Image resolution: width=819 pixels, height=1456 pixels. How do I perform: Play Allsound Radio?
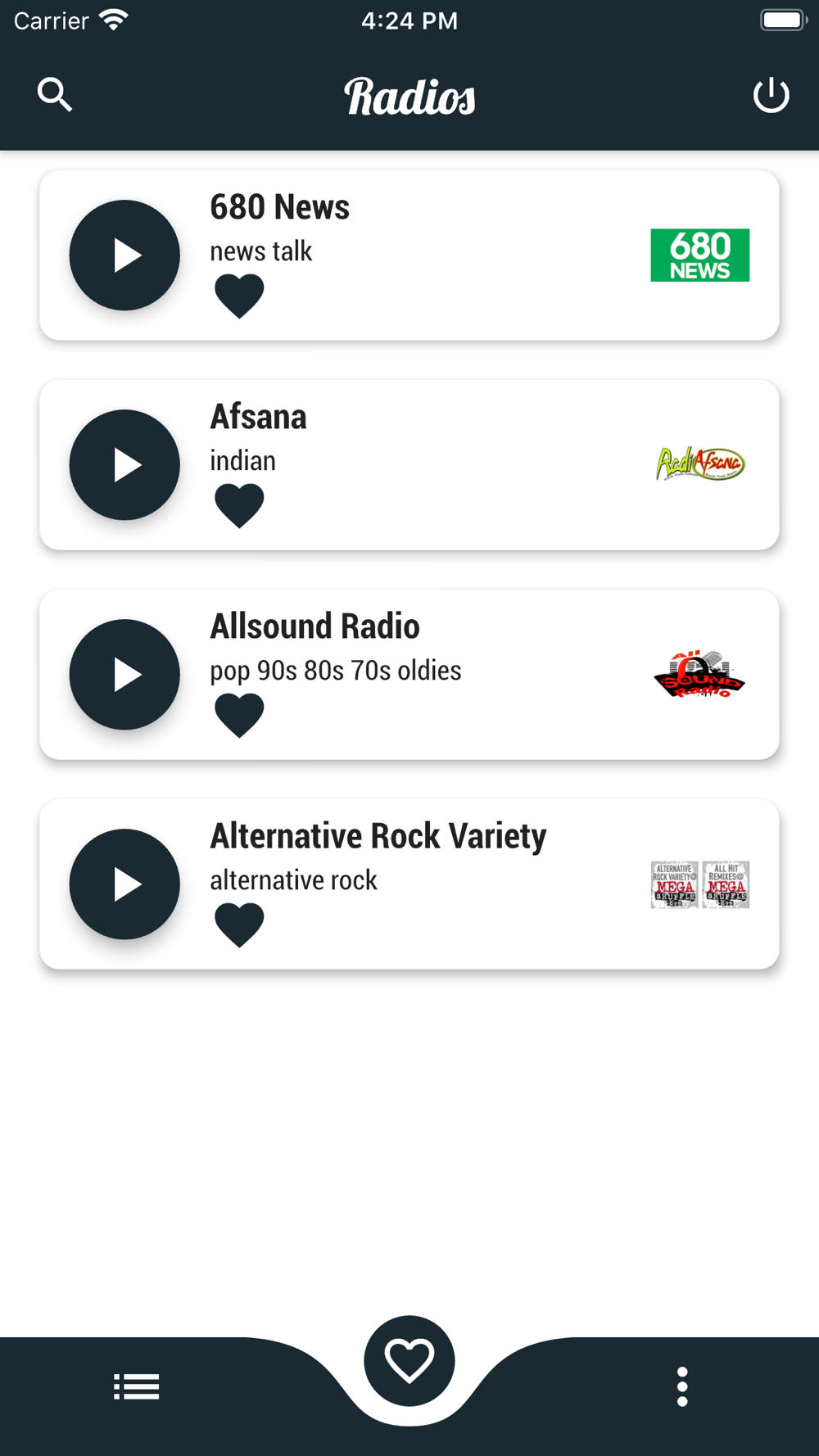(x=124, y=675)
